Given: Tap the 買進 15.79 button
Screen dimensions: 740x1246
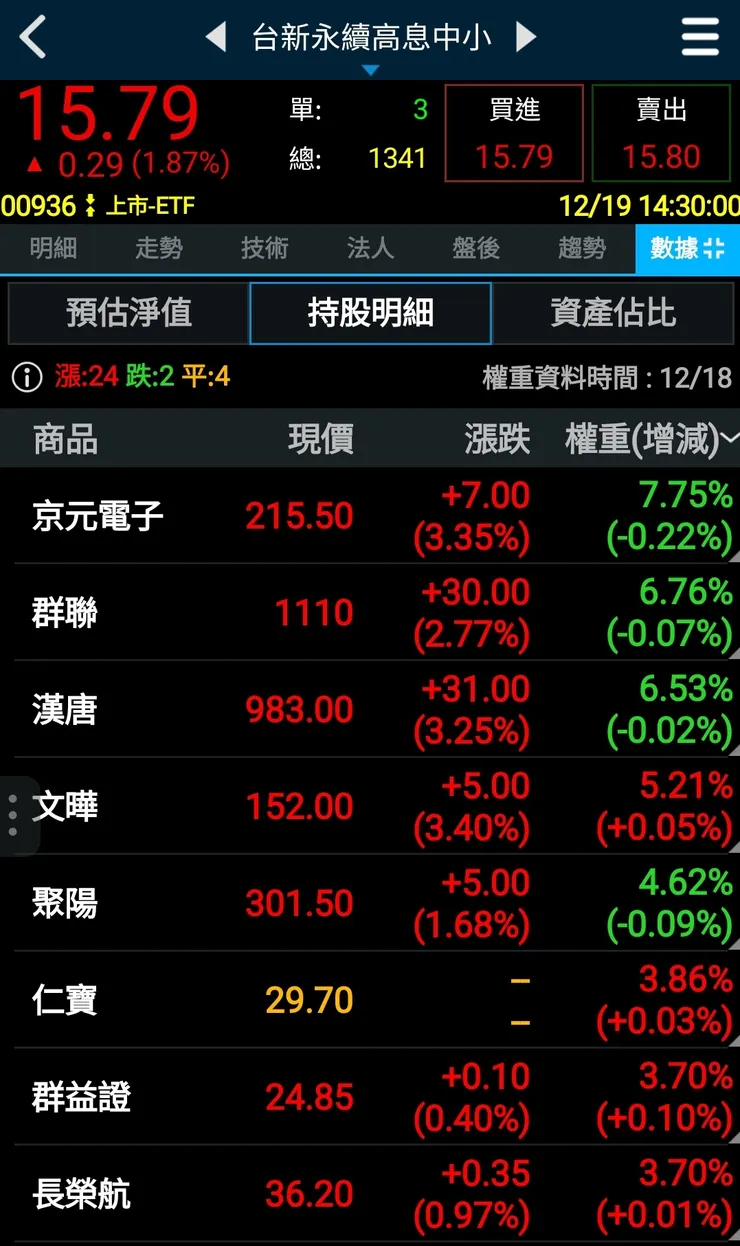Looking at the screenshot, I should coord(514,133).
